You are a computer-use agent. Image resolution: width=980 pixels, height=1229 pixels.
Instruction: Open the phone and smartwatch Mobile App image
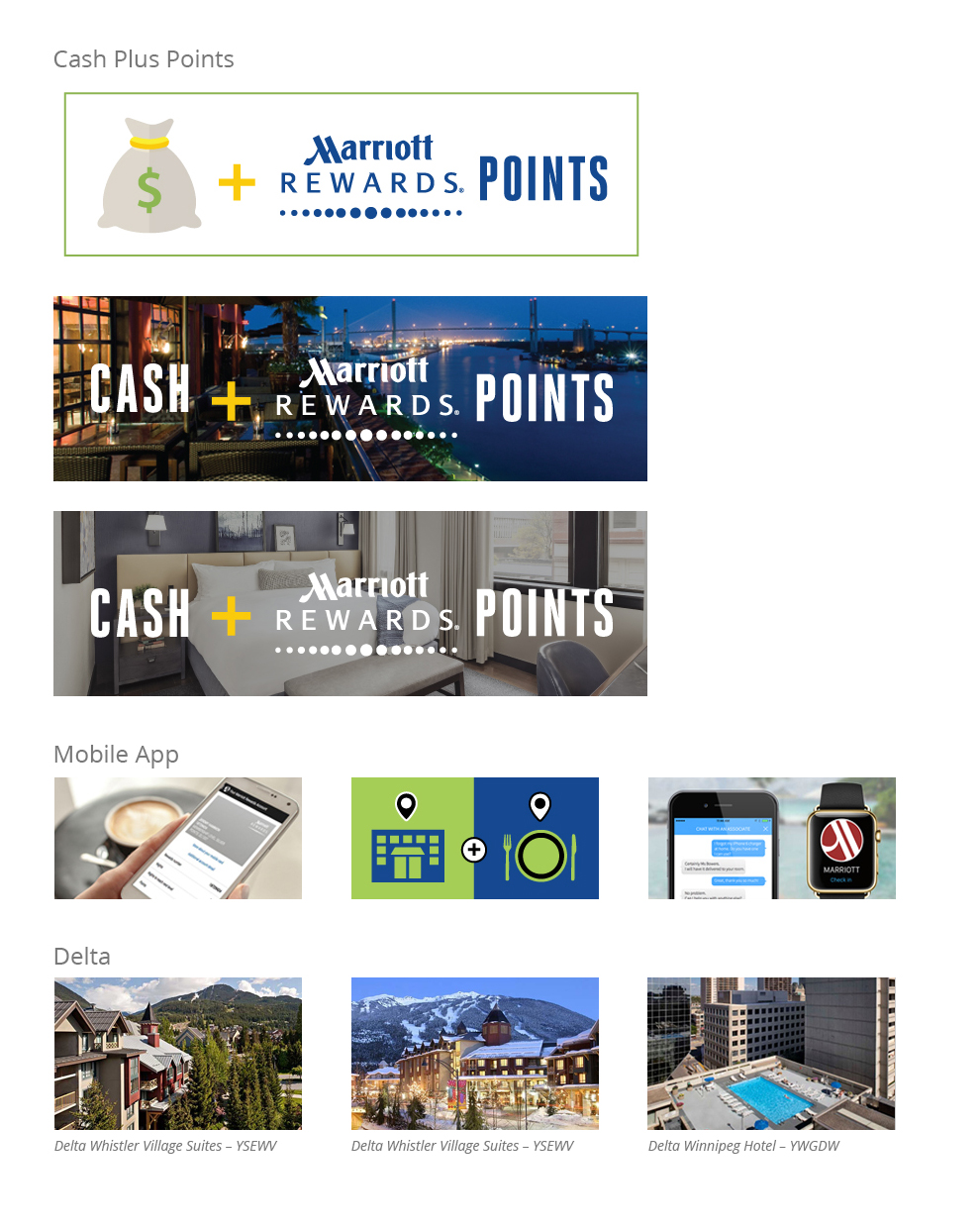[772, 838]
